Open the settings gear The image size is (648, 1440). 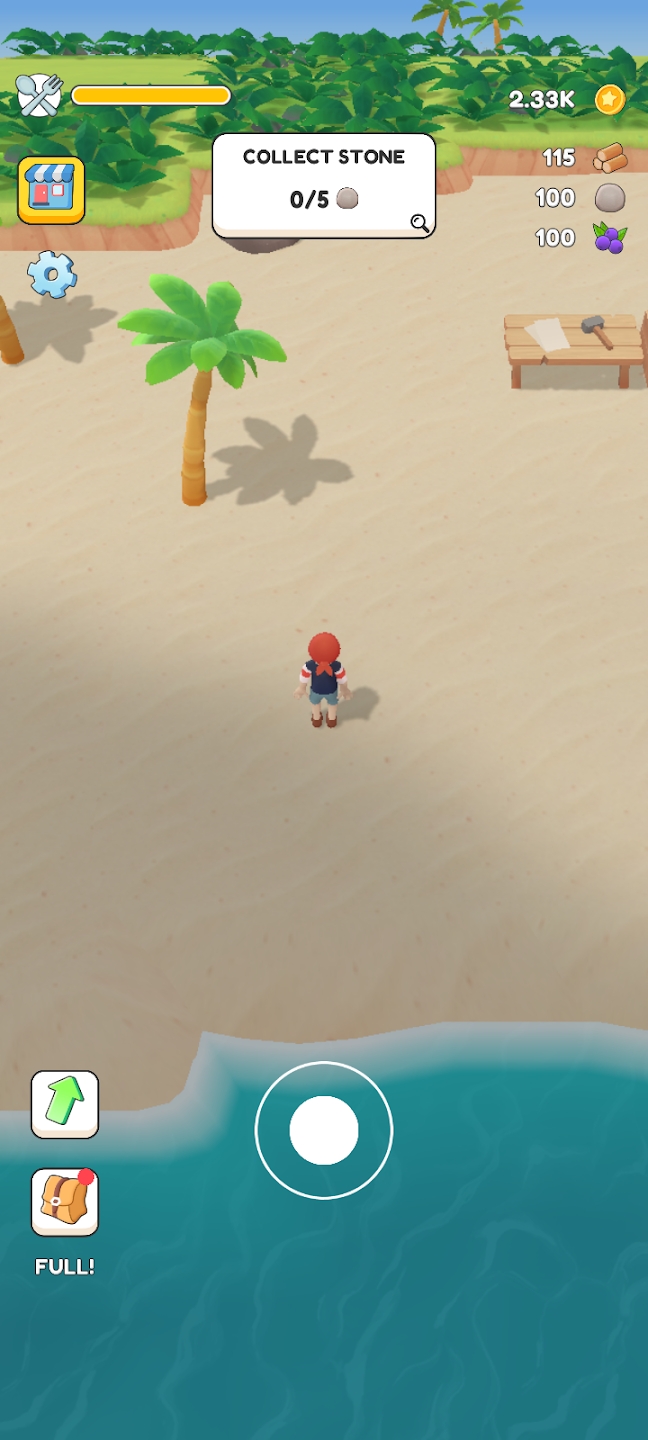52,273
